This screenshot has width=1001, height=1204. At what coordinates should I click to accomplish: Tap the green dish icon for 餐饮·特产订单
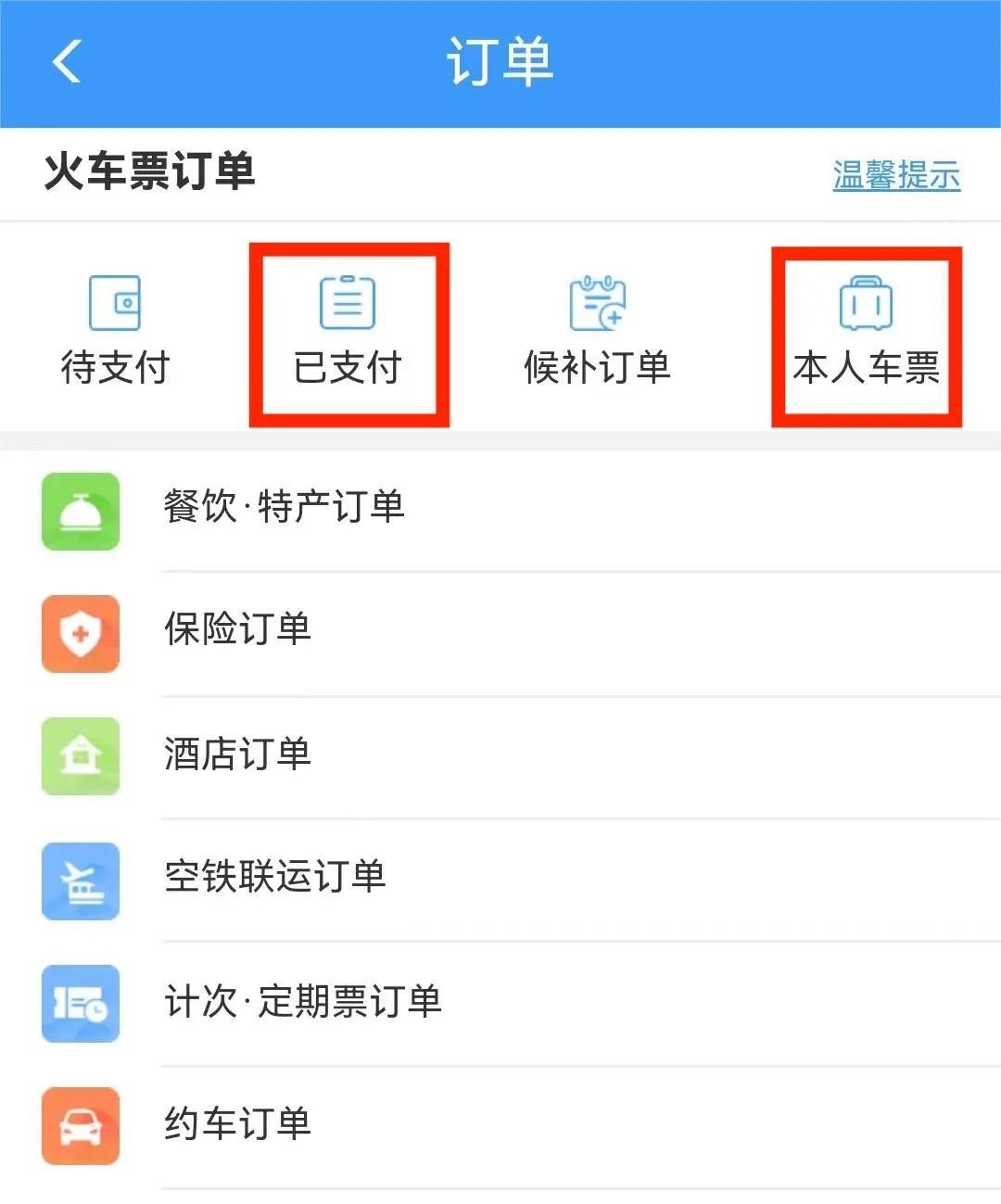pyautogui.click(x=81, y=513)
